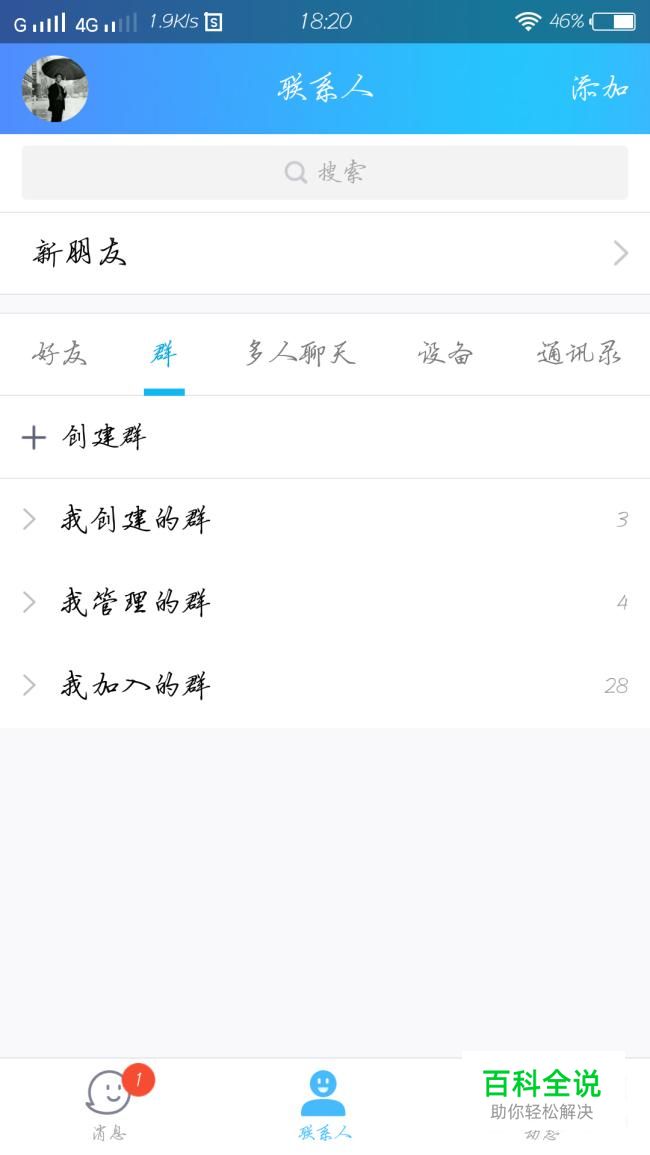Go to the 设备 tab
This screenshot has width=650, height=1155.
pos(445,354)
